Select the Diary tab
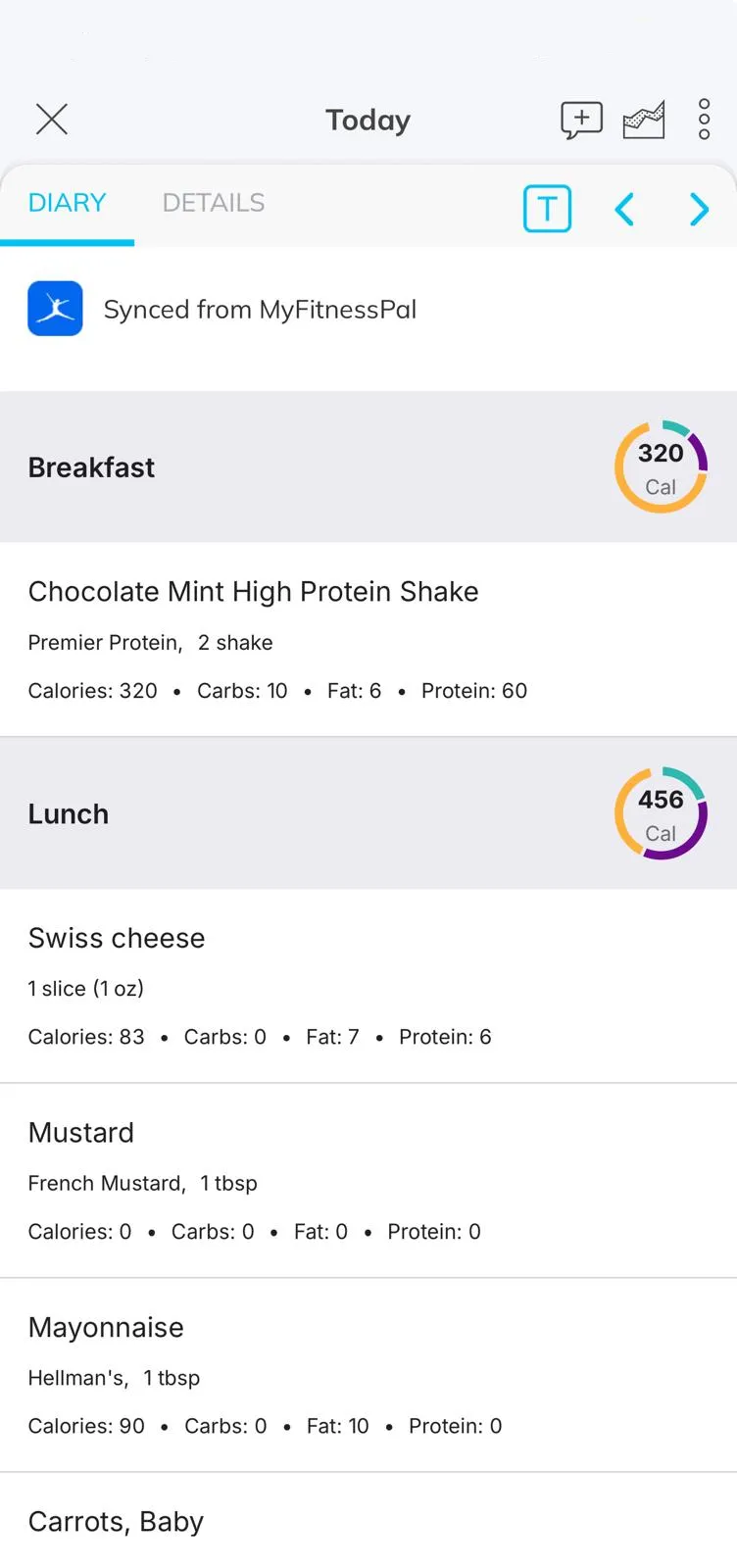The height and width of the screenshot is (1568, 737). click(x=67, y=203)
